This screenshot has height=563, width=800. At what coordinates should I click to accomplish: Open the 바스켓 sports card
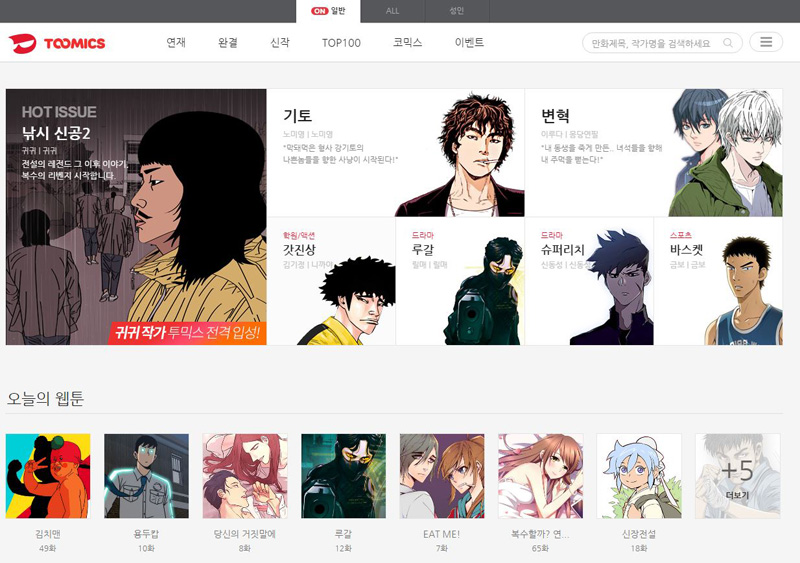pyautogui.click(x=718, y=281)
